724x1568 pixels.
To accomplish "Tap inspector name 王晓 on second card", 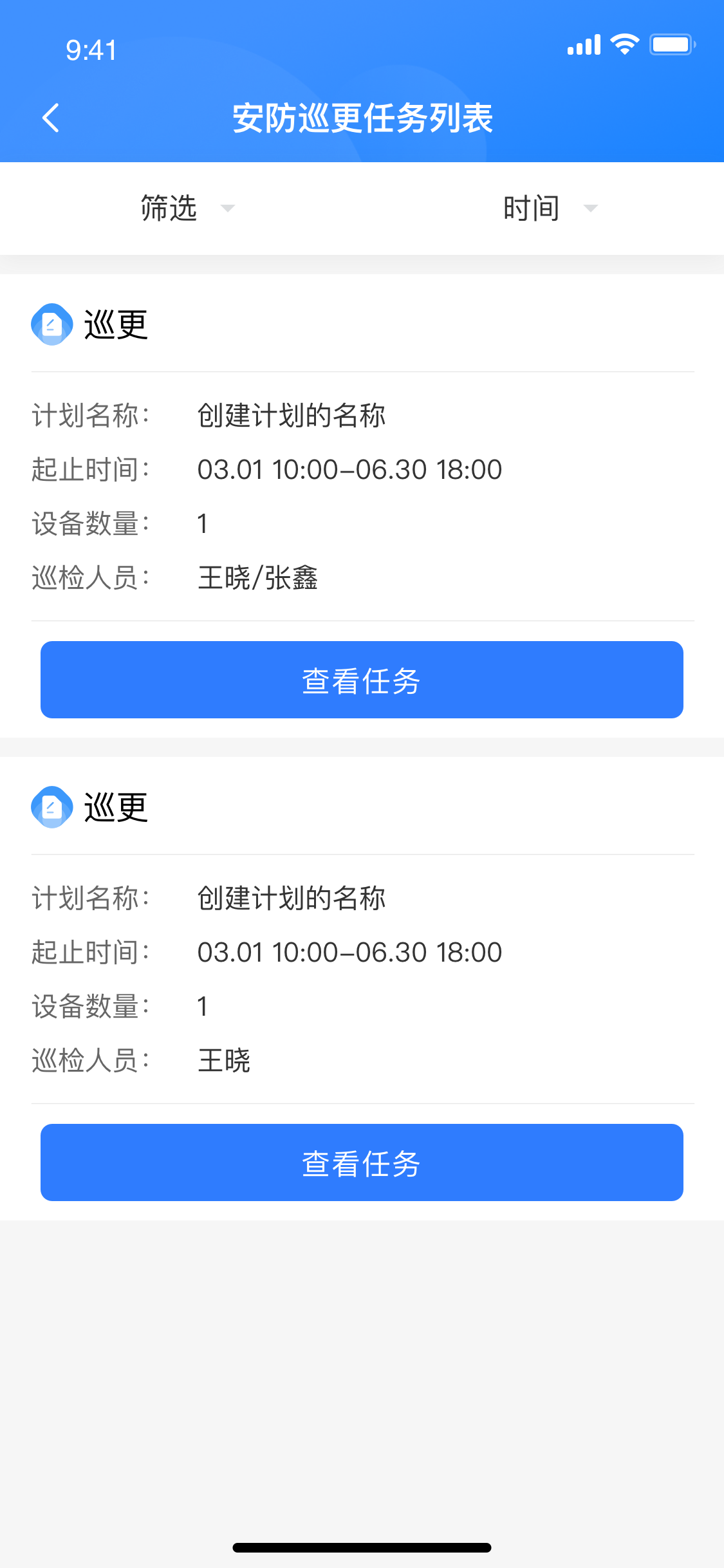I will (x=223, y=1061).
